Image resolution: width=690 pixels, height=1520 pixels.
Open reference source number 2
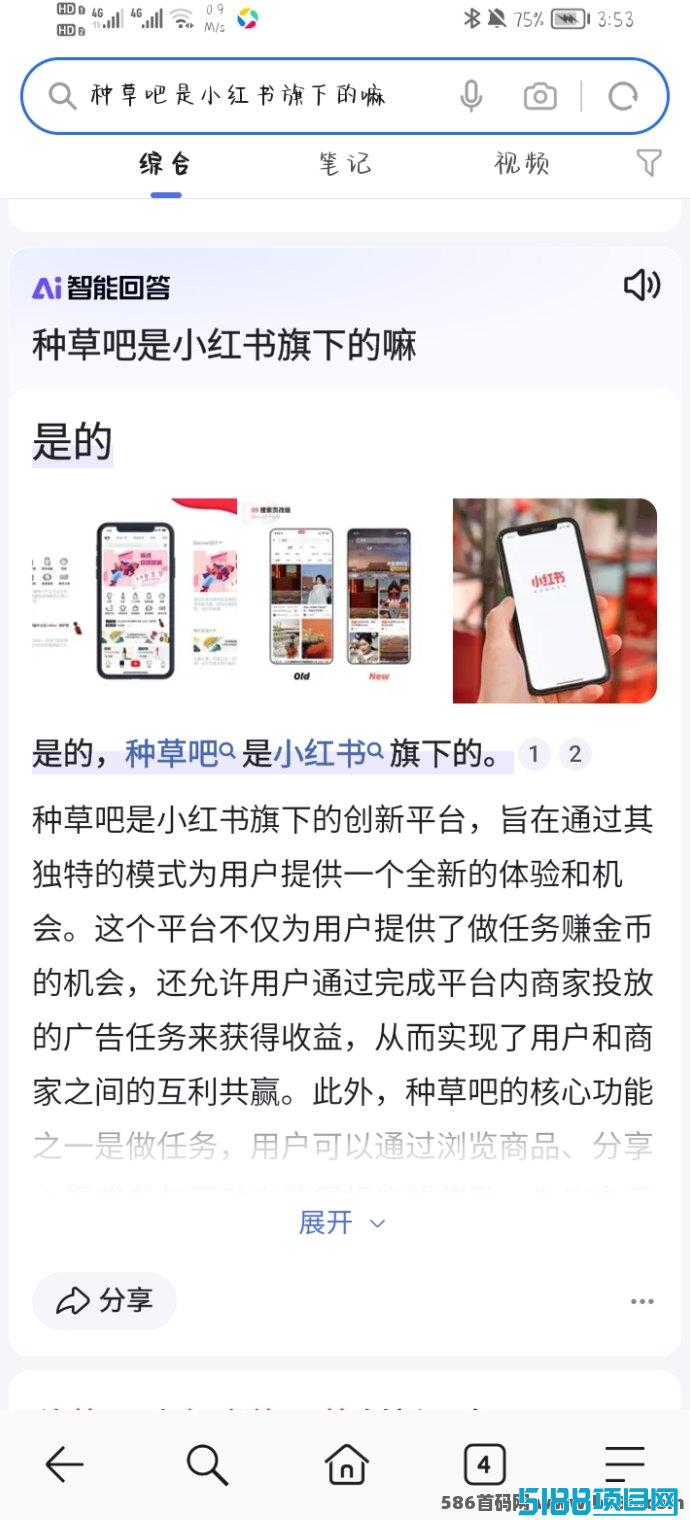coord(574,754)
